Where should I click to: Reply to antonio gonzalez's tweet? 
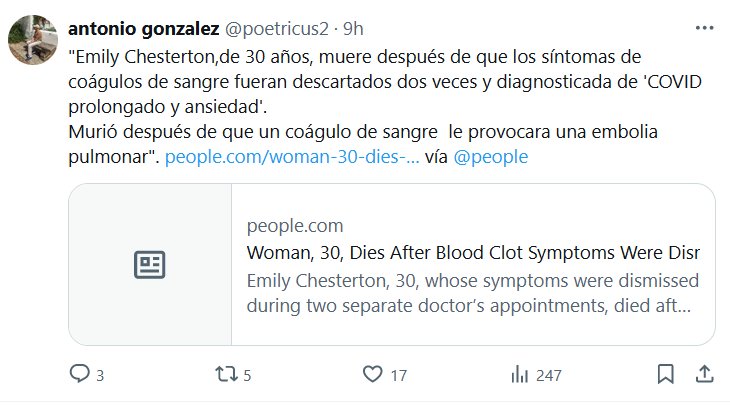click(80, 374)
